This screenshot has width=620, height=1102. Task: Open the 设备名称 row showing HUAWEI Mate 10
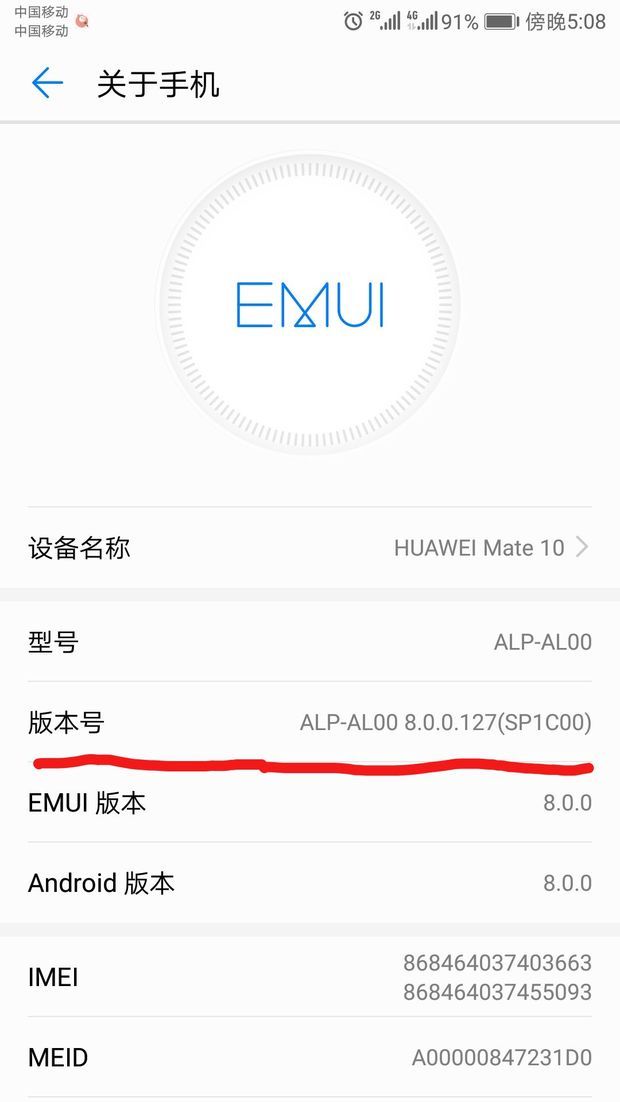coord(310,548)
